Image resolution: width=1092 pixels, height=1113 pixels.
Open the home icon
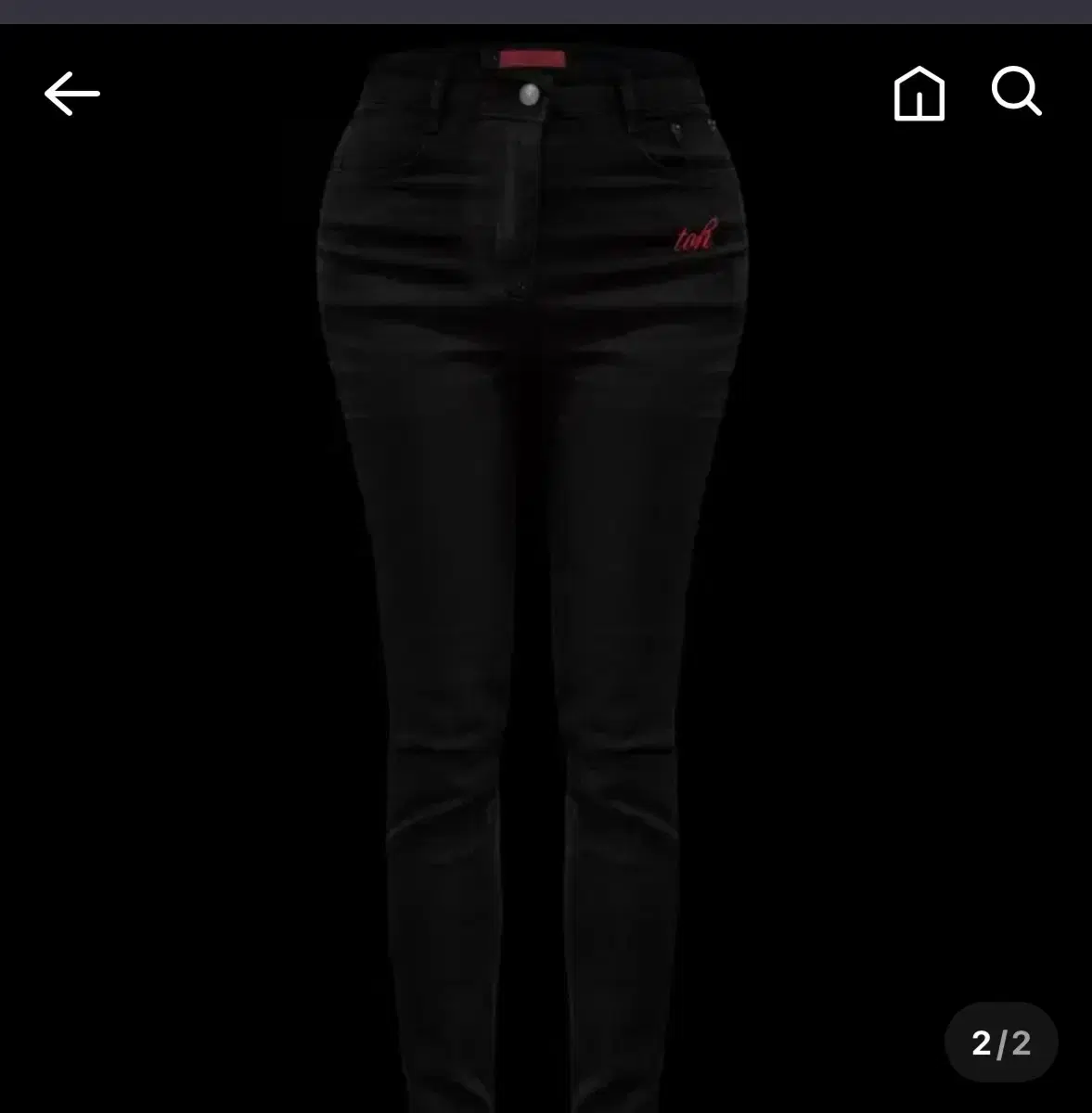(x=919, y=94)
